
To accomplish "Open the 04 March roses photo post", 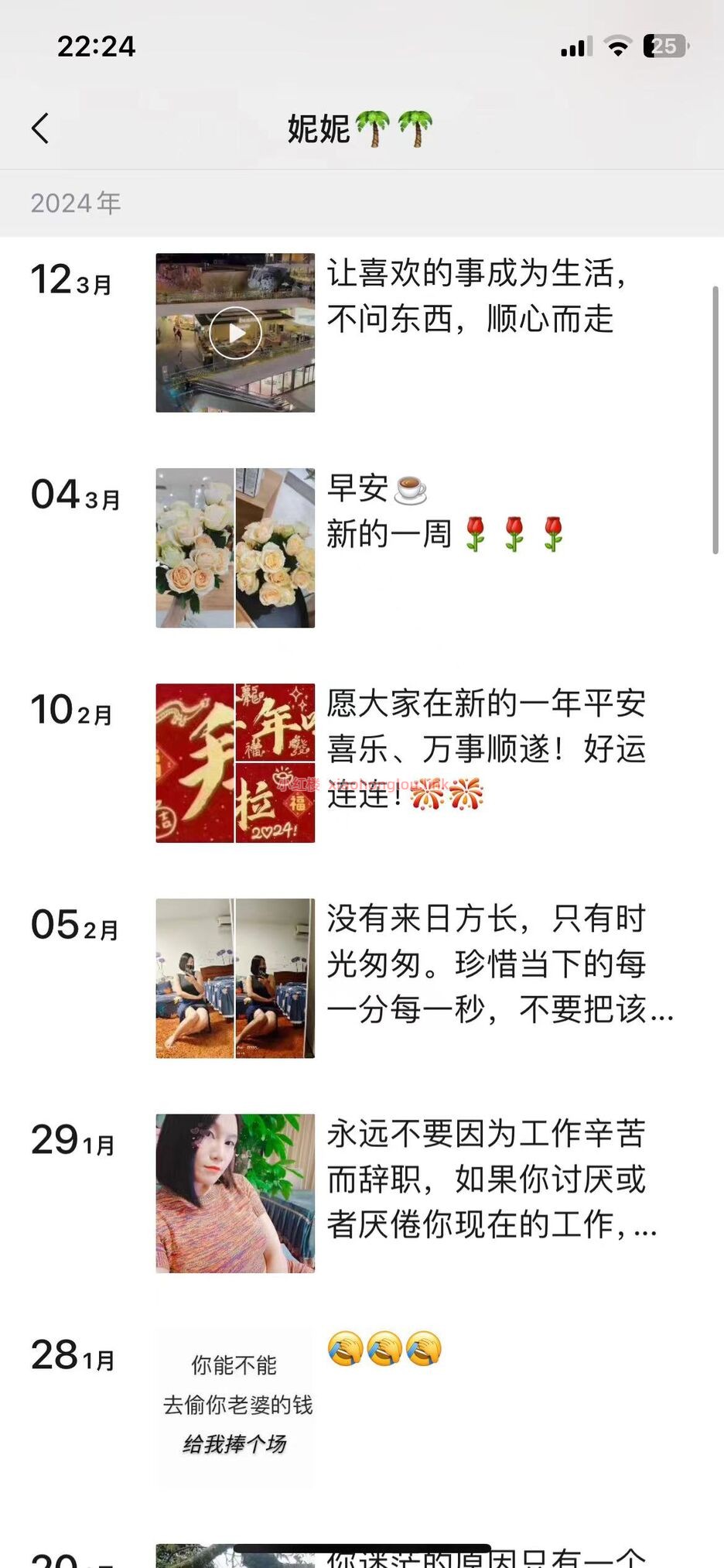I will pyautogui.click(x=235, y=548).
